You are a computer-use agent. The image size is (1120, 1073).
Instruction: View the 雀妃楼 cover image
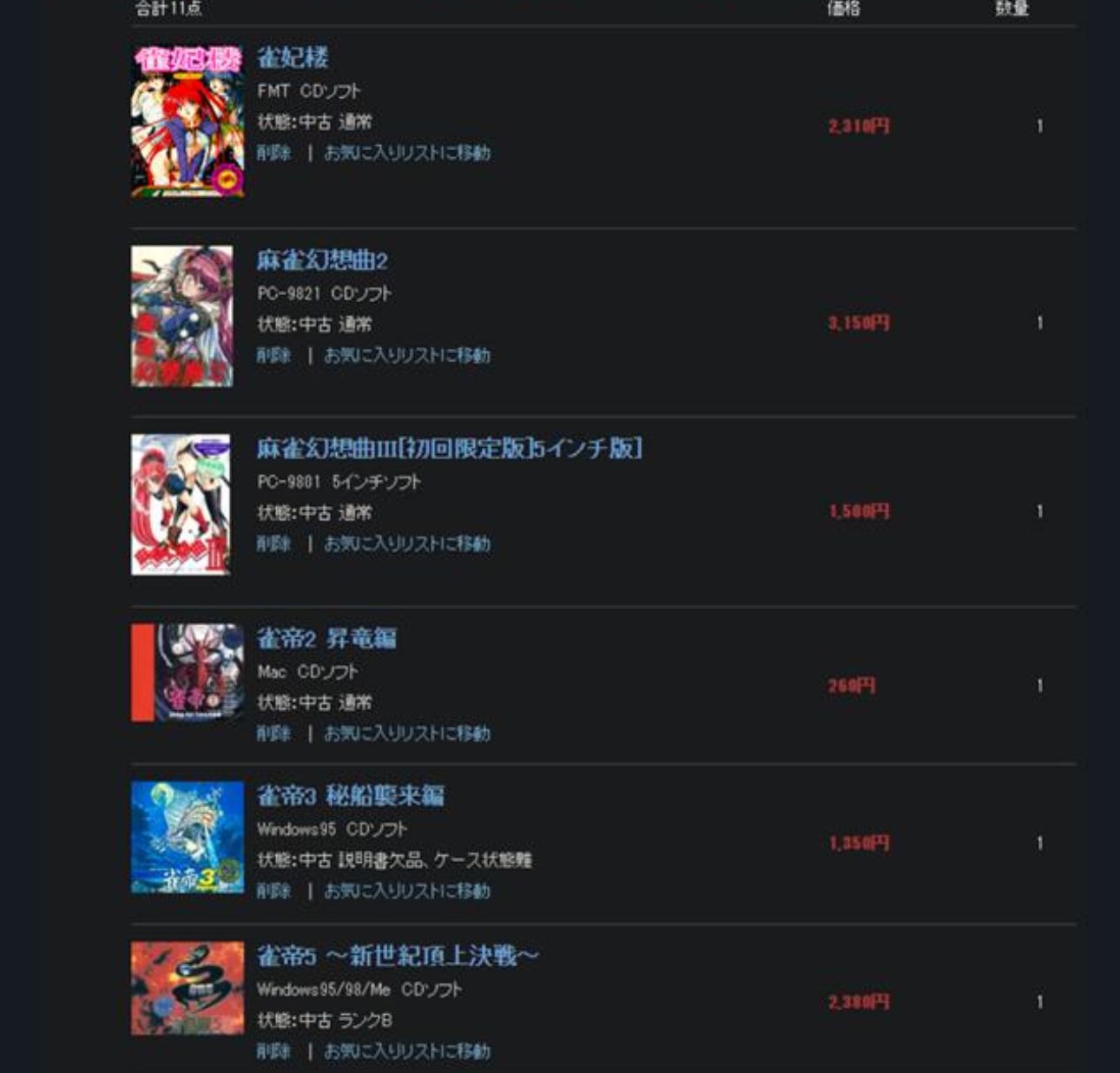[188, 122]
